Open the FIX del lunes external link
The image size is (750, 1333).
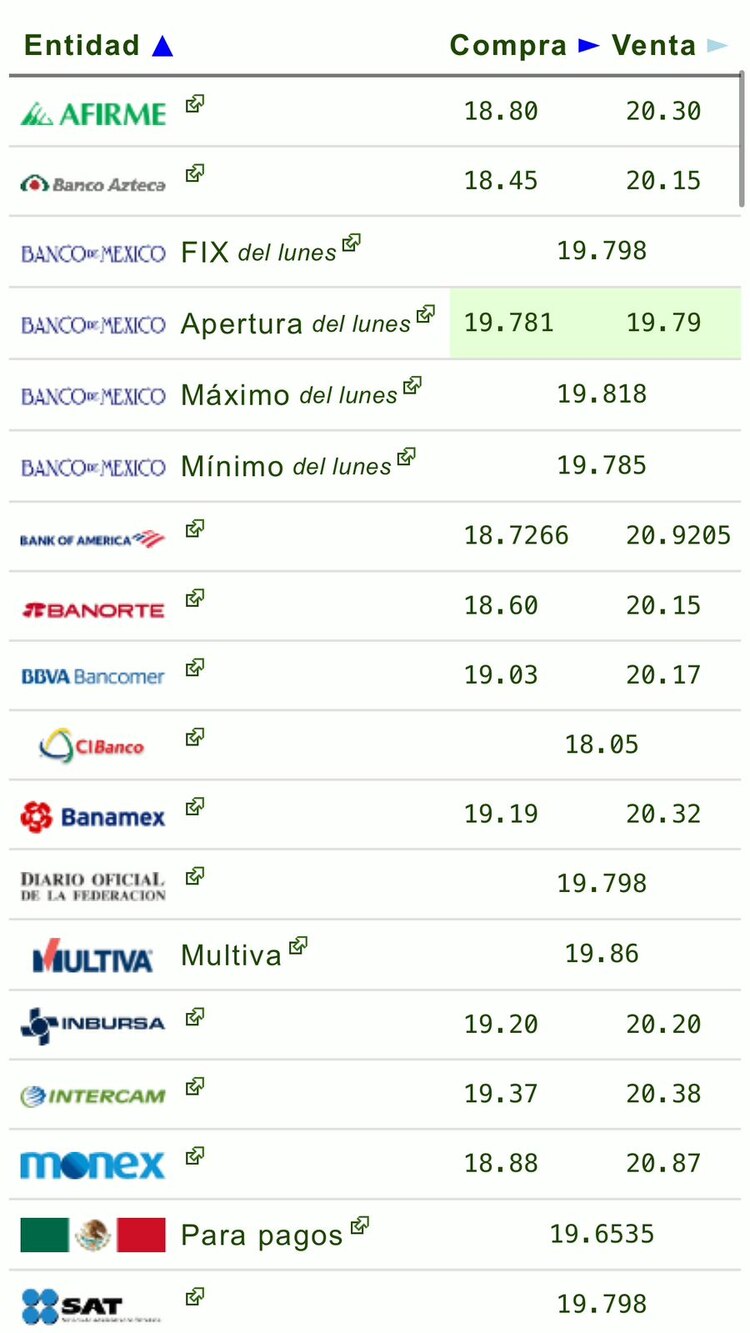[x=349, y=243]
